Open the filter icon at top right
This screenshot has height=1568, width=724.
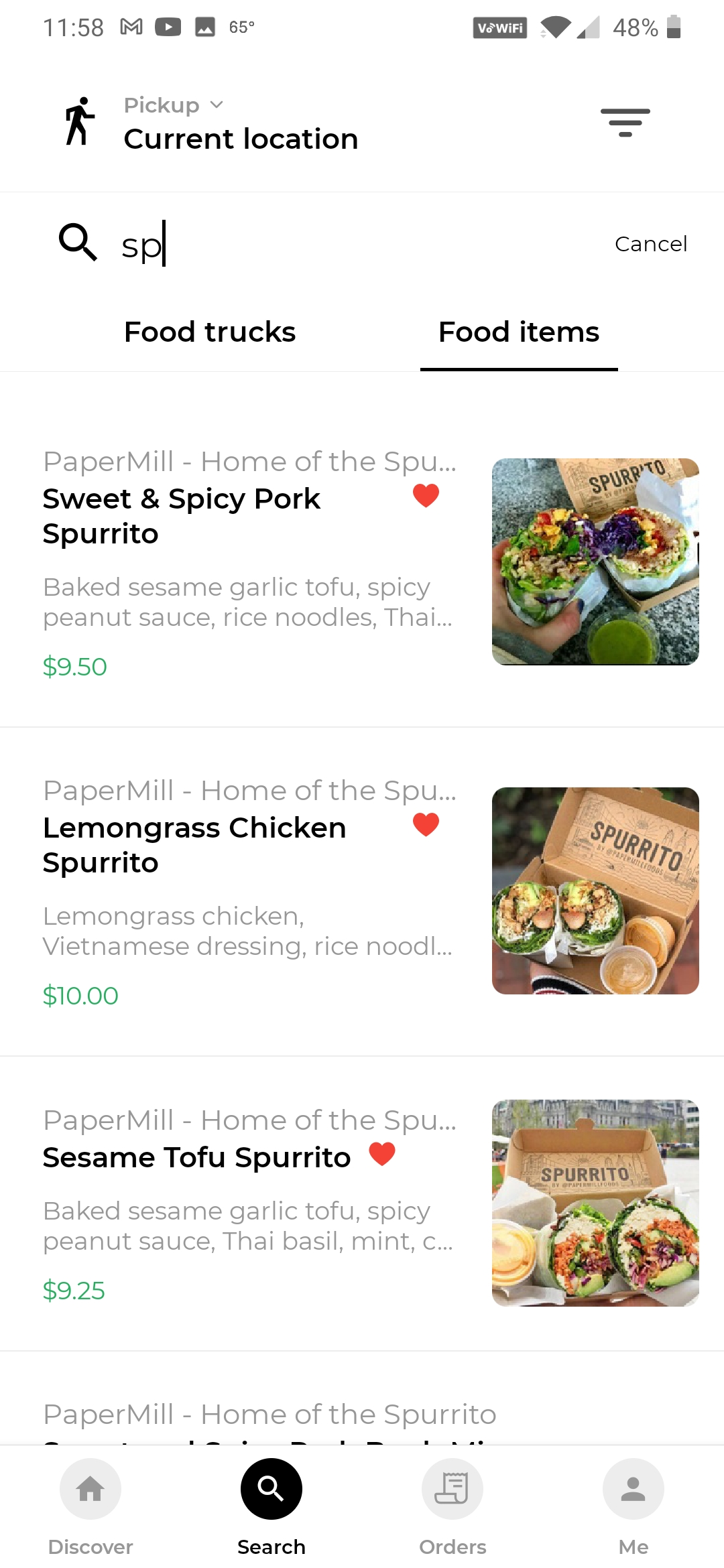point(626,123)
